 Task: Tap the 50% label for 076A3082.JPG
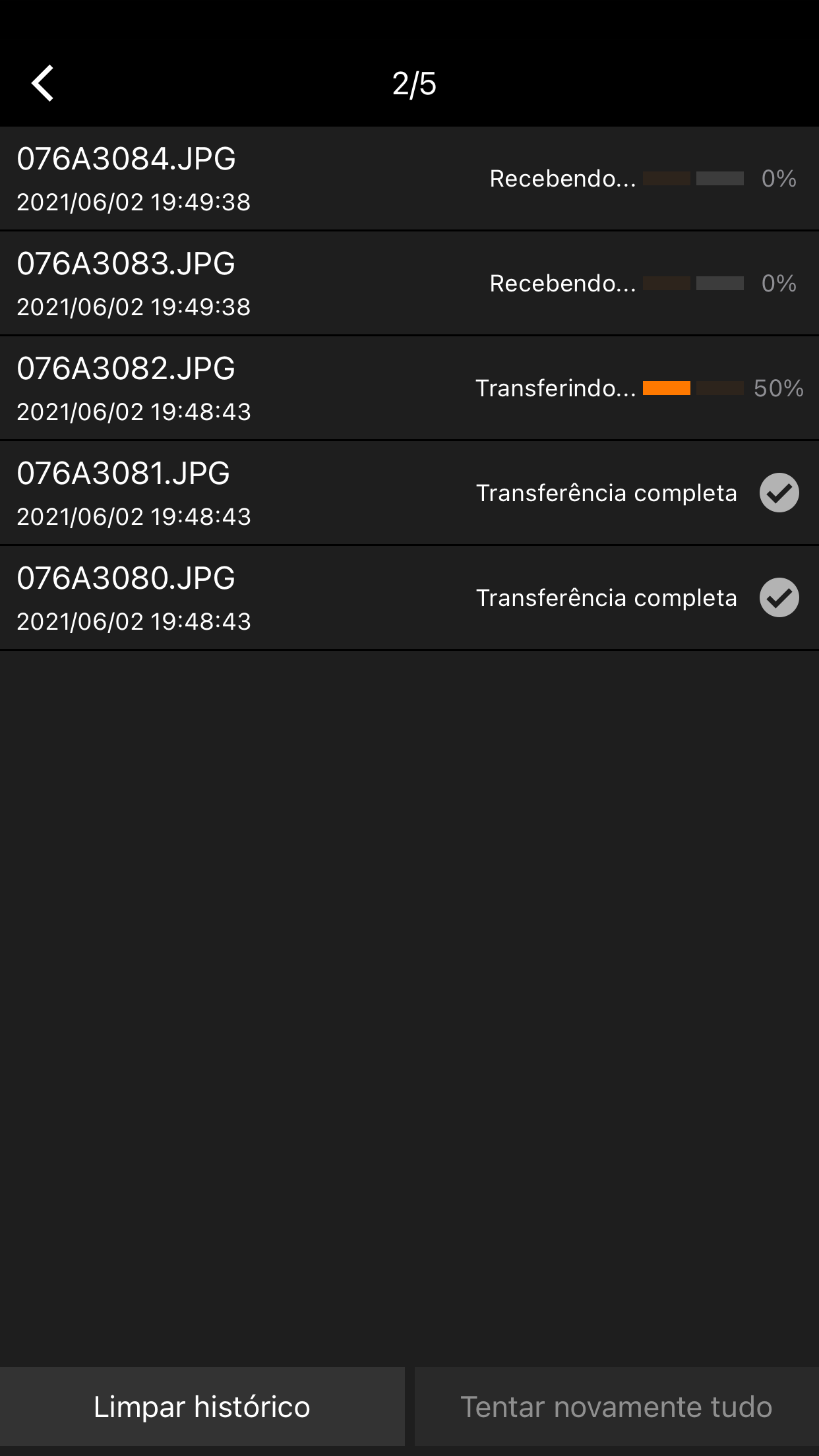[779, 388]
